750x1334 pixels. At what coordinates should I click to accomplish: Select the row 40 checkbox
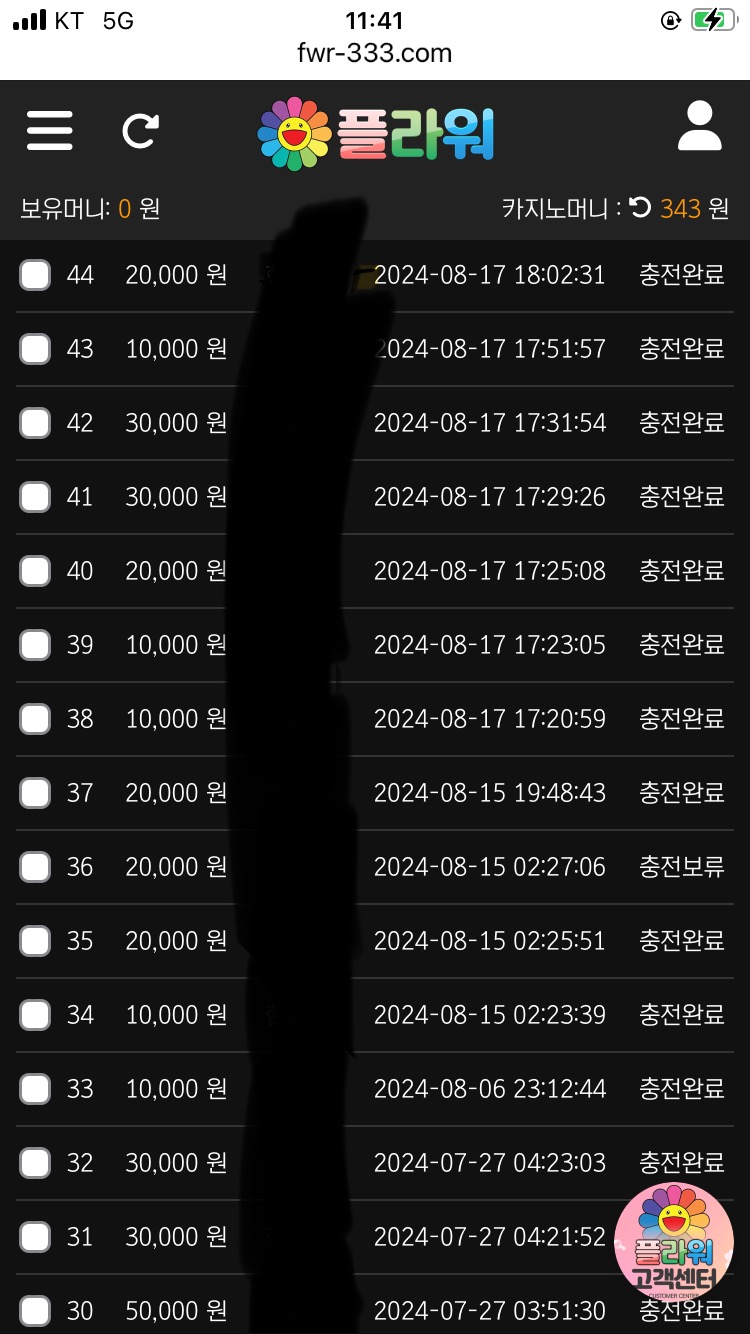tap(35, 571)
